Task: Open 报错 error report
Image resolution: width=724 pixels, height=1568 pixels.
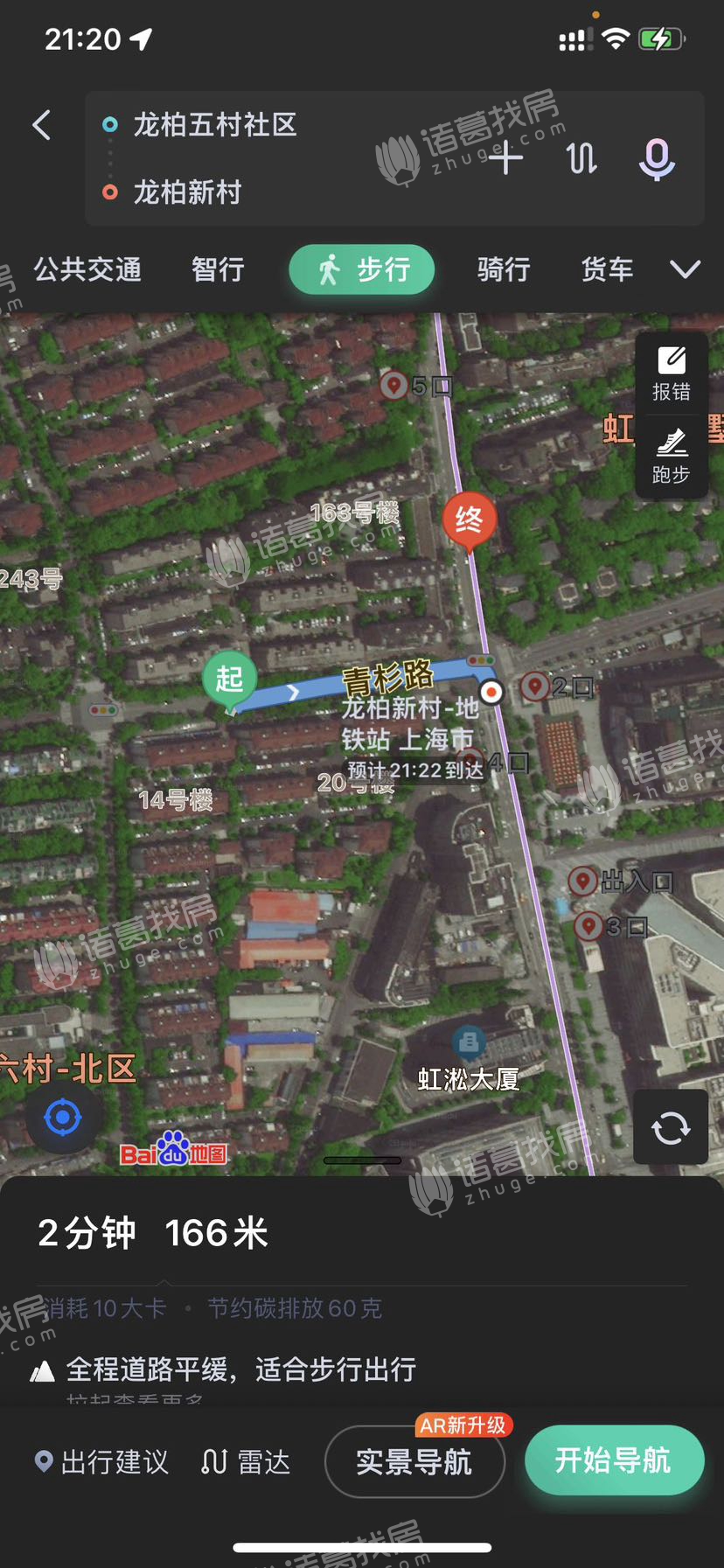Action: (x=671, y=373)
